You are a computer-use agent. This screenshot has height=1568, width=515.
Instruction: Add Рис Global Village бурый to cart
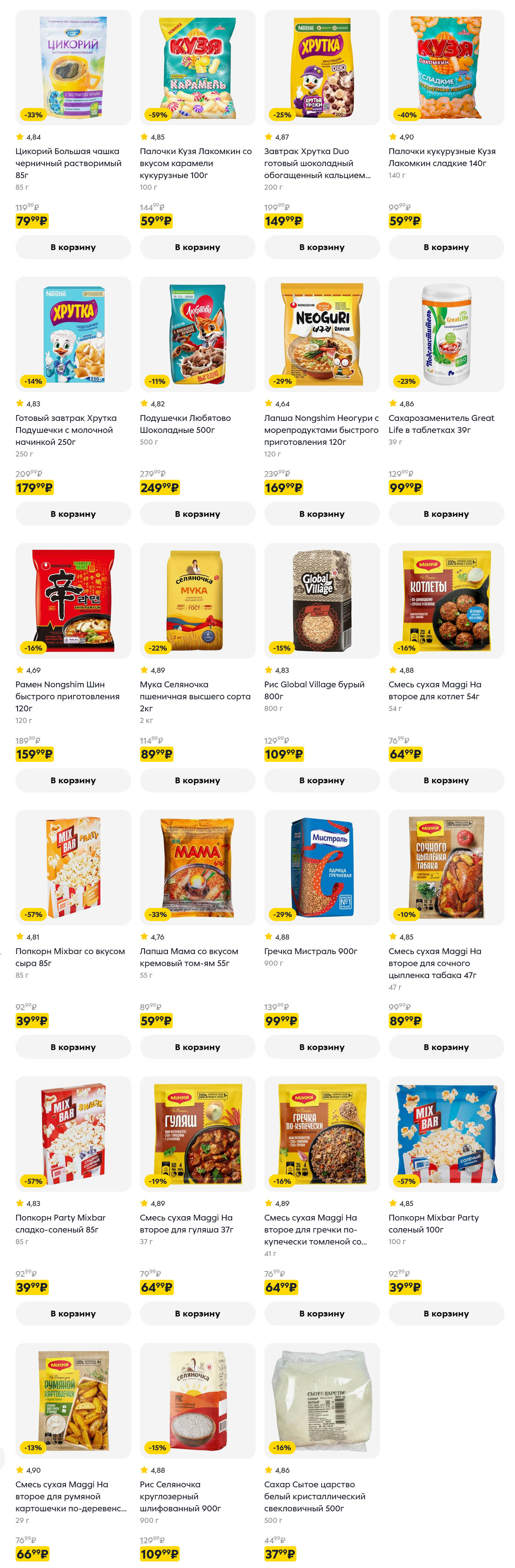point(322,780)
